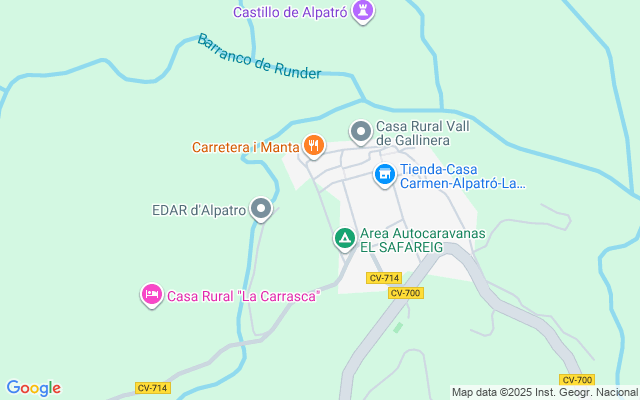Open Area Autocaravanas EL SAFAREIG campsite pin
This screenshot has height=400, width=640.
tap(344, 239)
